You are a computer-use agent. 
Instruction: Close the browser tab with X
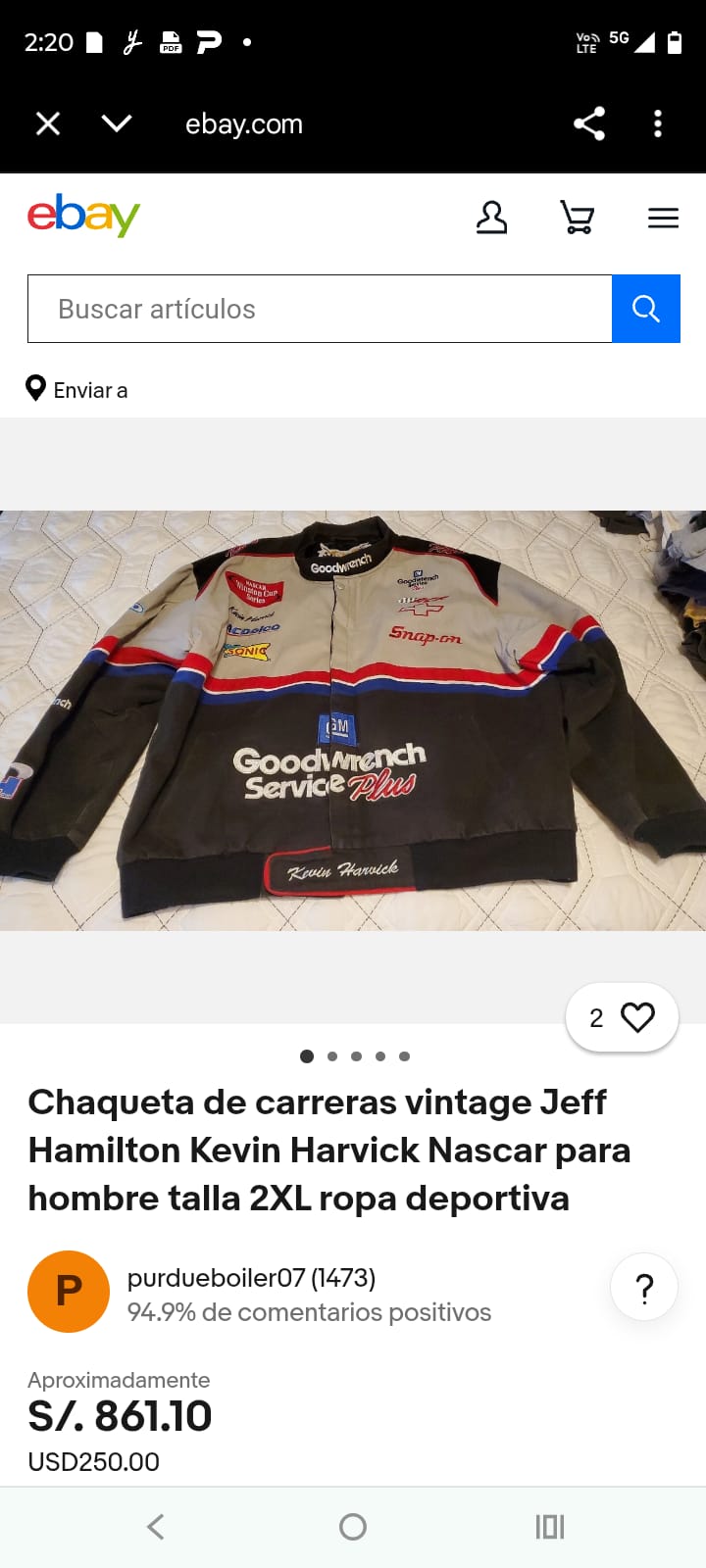coord(48,123)
